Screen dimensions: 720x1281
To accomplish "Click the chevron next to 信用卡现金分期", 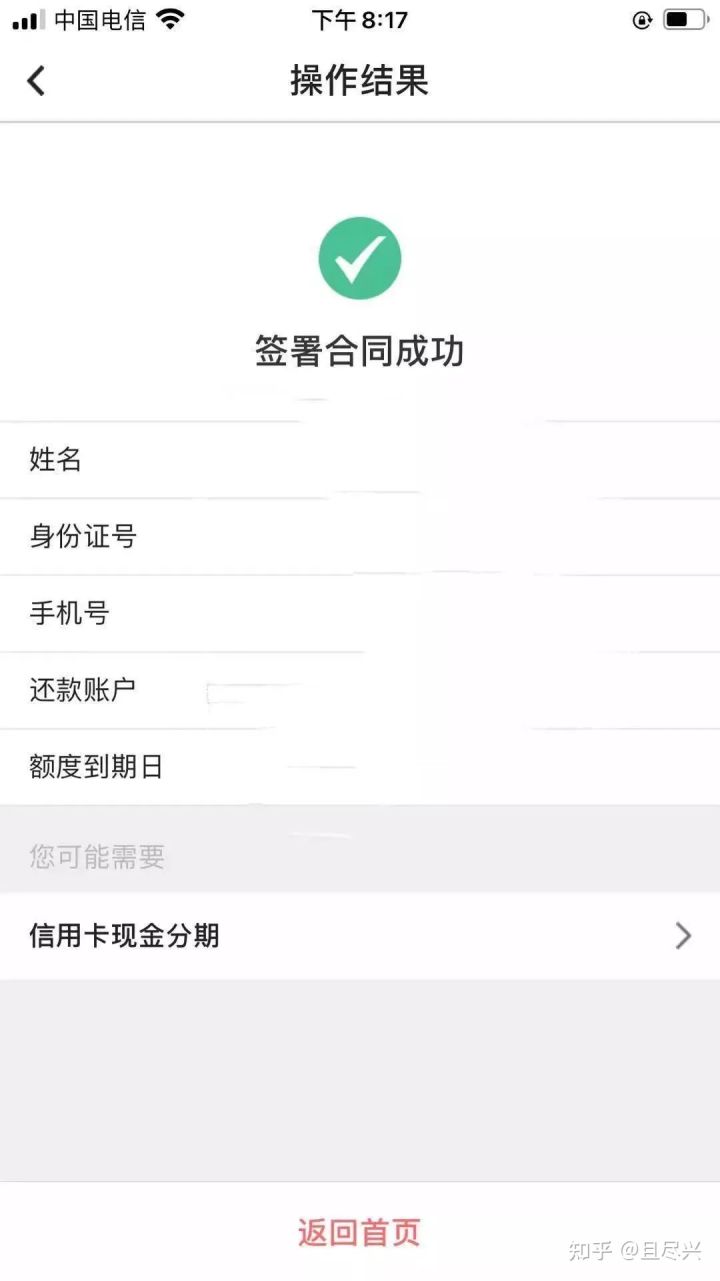I will pos(684,934).
